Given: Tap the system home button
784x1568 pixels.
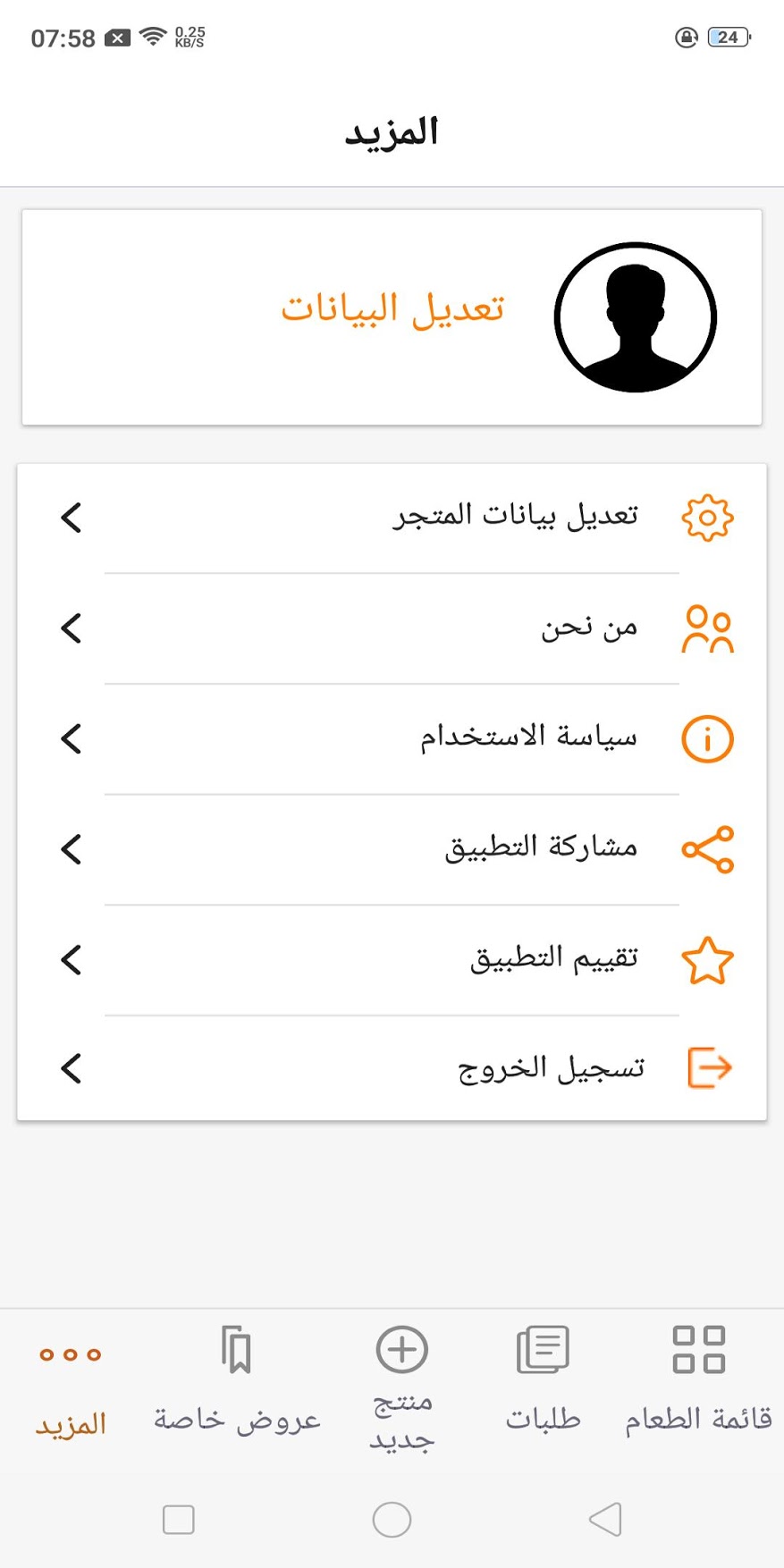Looking at the screenshot, I should (x=392, y=1519).
